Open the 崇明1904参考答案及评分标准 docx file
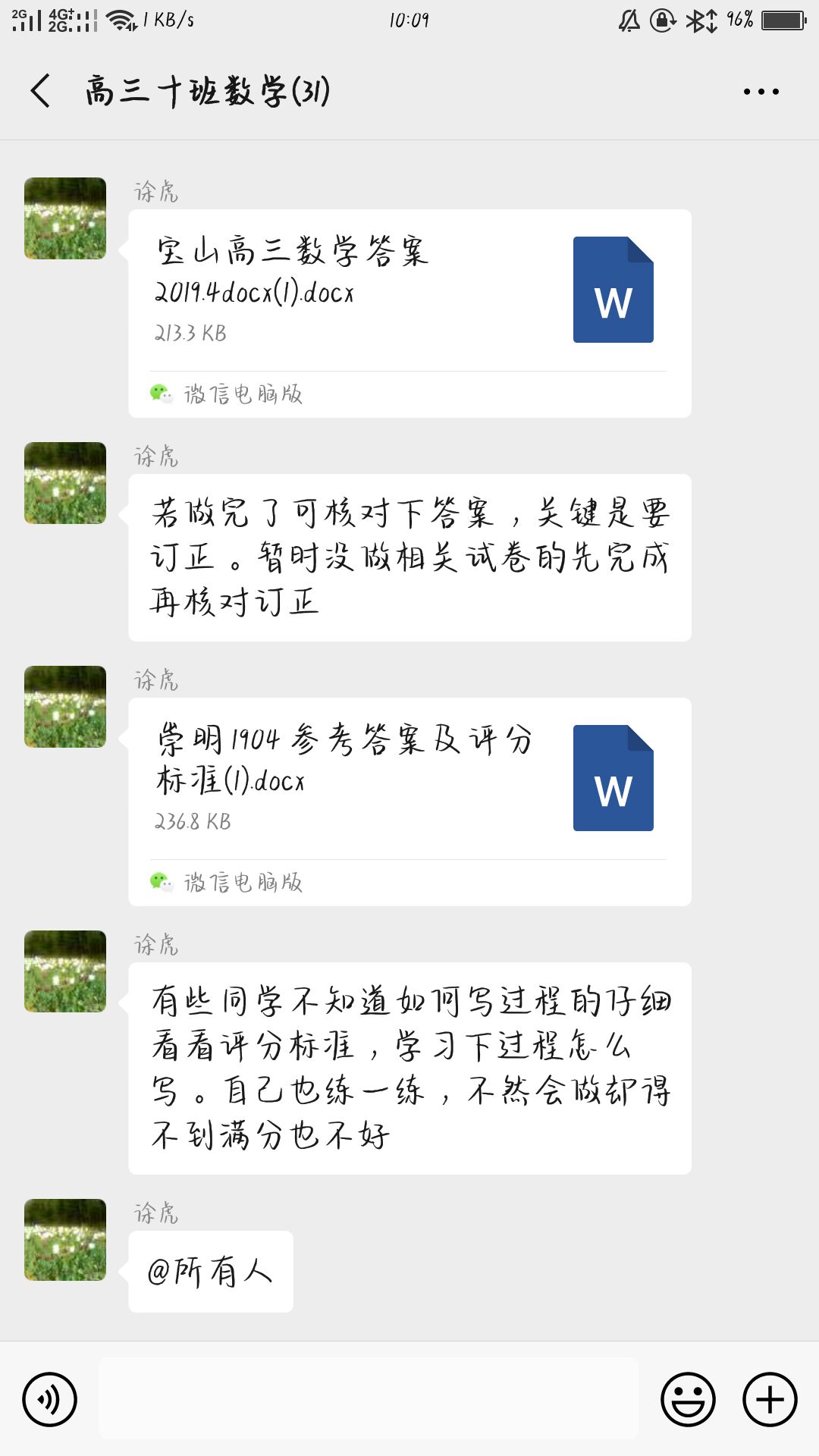 [x=409, y=780]
